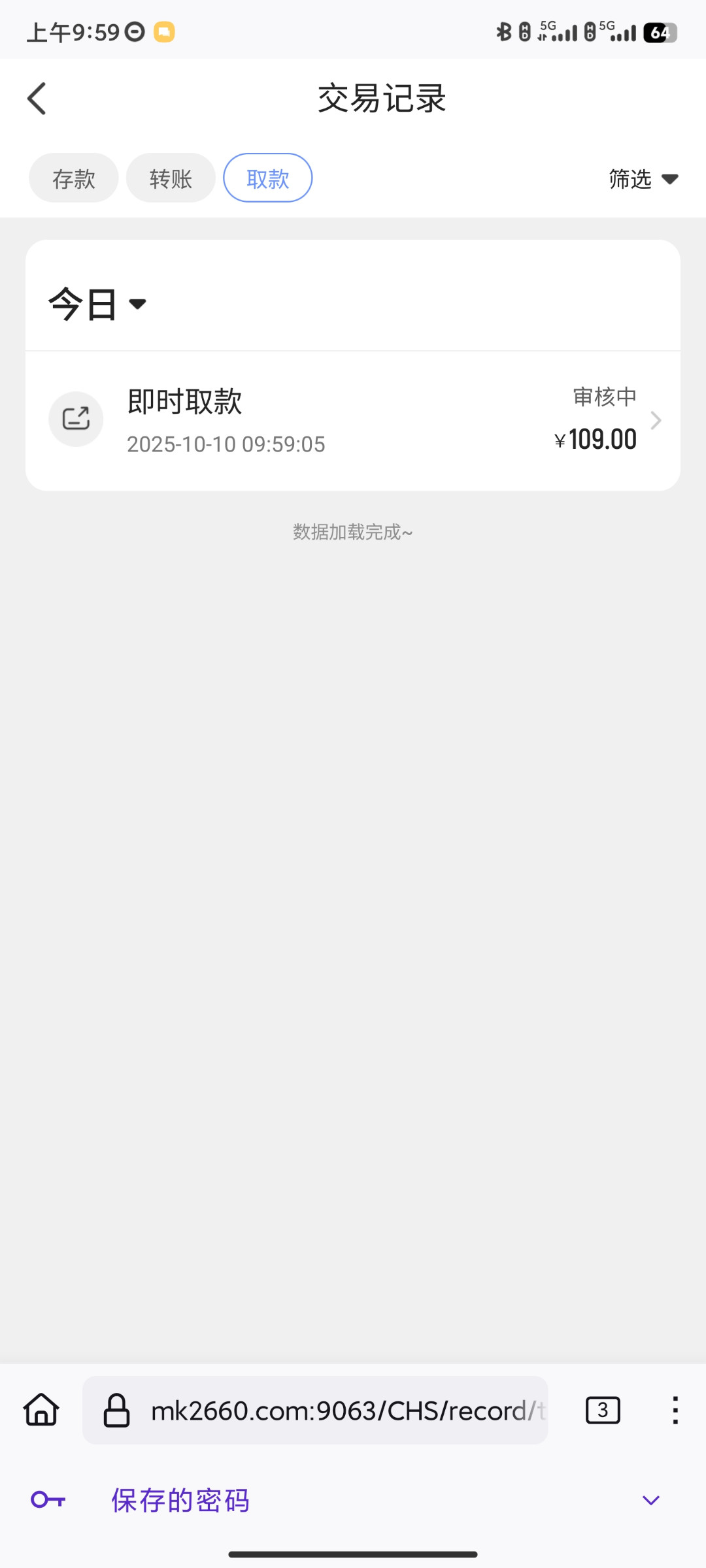Image resolution: width=706 pixels, height=1568 pixels.
Task: Open the 即时取款 ¥109.00 record
Action: [353, 421]
